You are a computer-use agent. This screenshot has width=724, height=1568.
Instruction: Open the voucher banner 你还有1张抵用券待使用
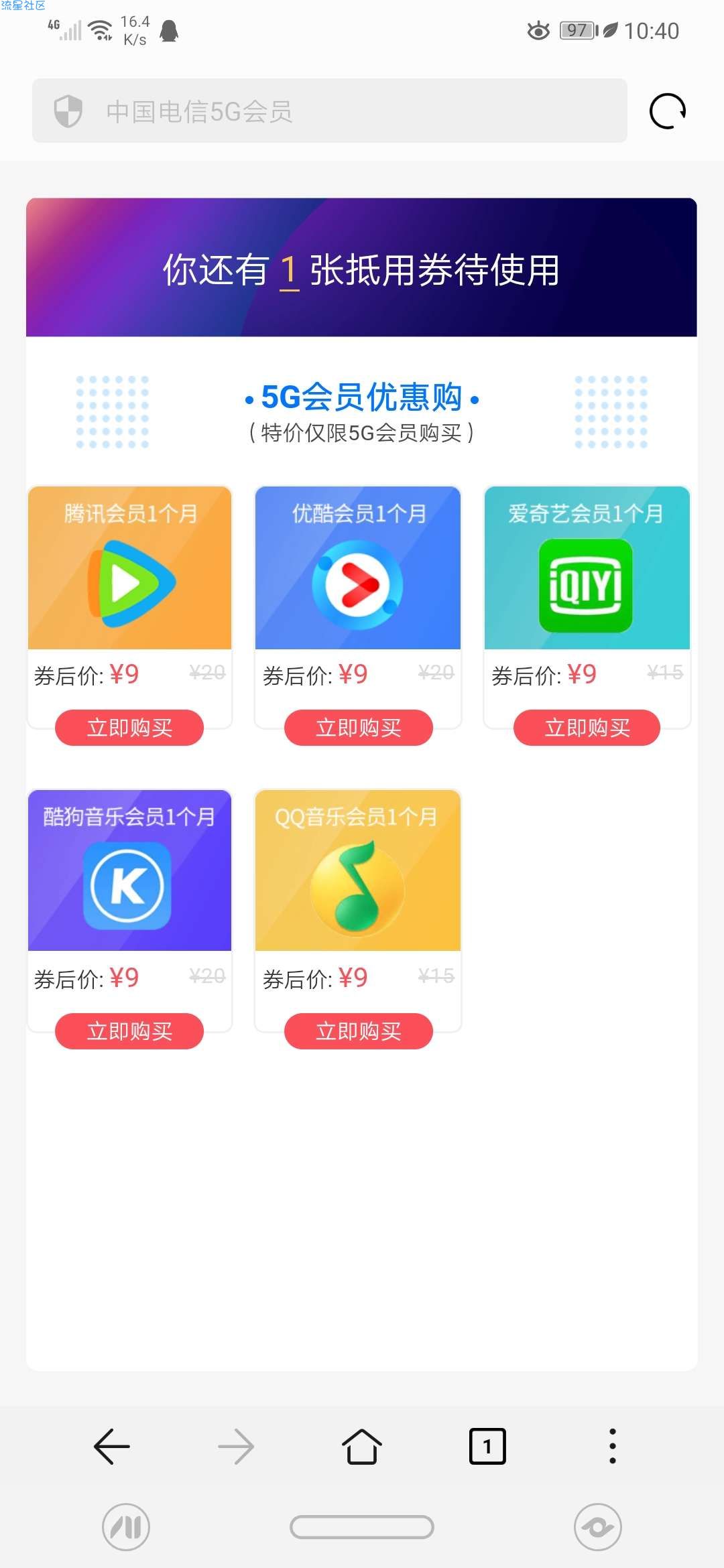pyautogui.click(x=361, y=267)
